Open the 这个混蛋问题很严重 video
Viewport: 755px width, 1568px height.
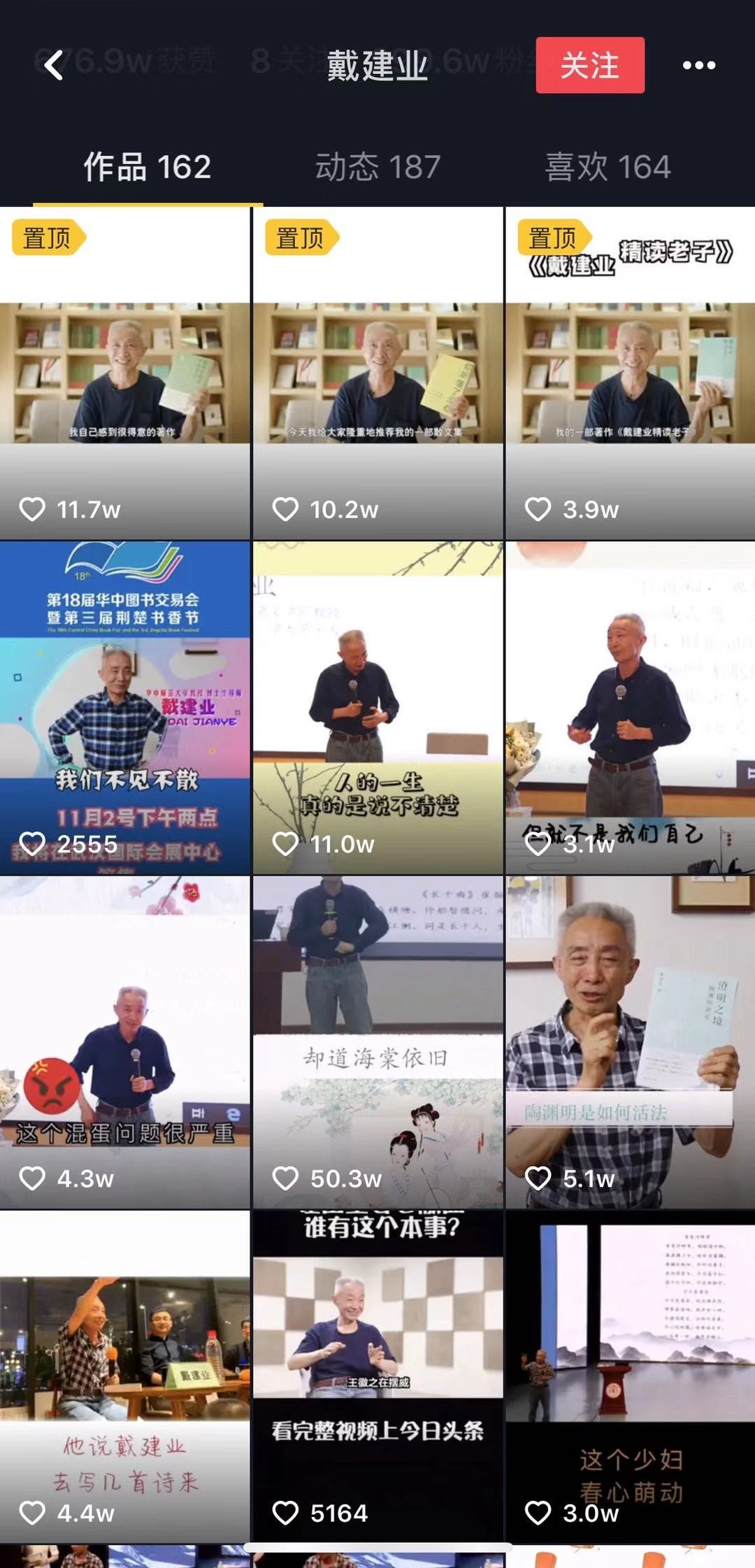124,1042
